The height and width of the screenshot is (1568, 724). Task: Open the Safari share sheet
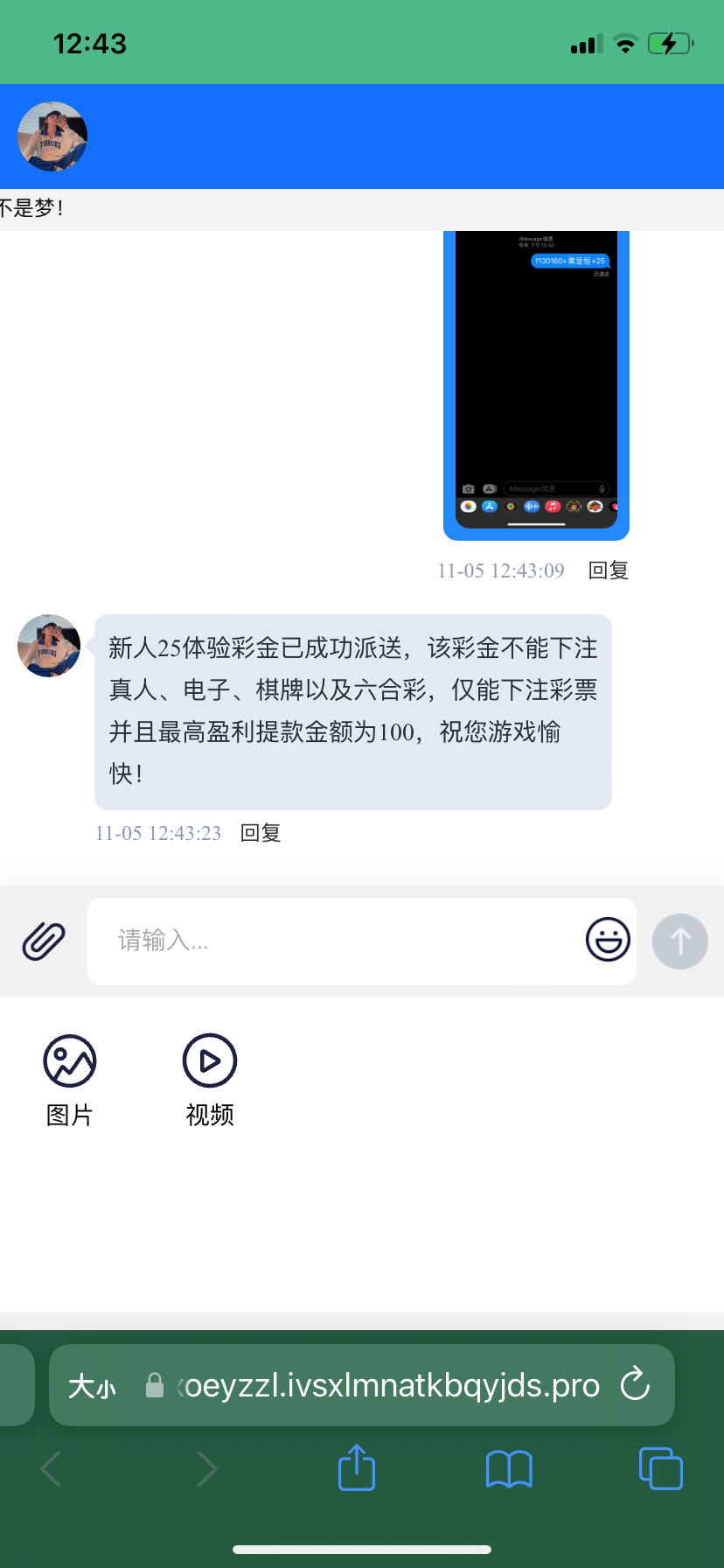[x=357, y=1468]
